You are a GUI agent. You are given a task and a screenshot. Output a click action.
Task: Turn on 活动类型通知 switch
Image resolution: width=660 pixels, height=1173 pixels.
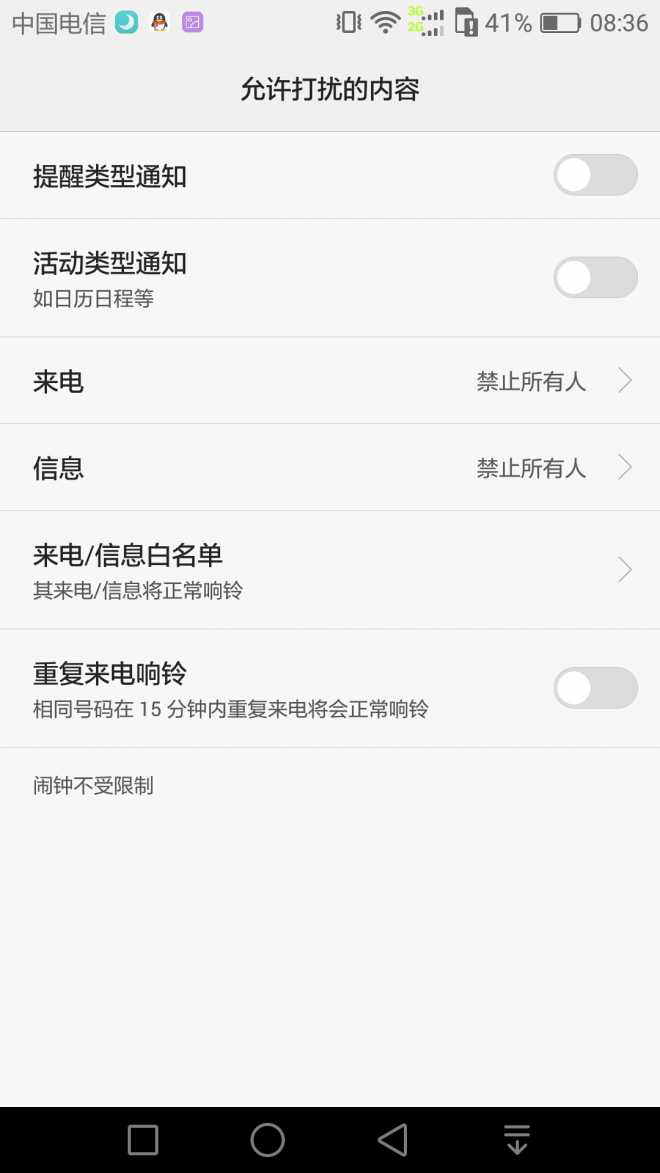[x=595, y=278]
